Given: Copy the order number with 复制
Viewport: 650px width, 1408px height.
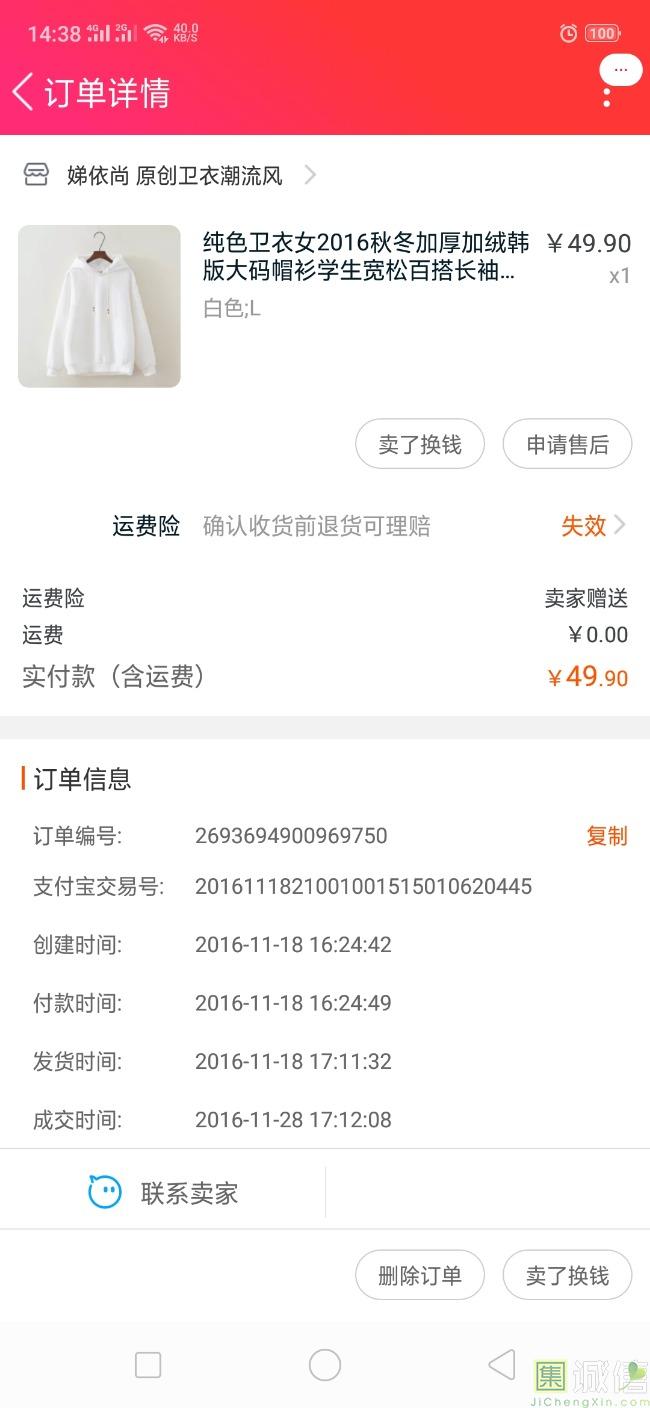Looking at the screenshot, I should (606, 836).
